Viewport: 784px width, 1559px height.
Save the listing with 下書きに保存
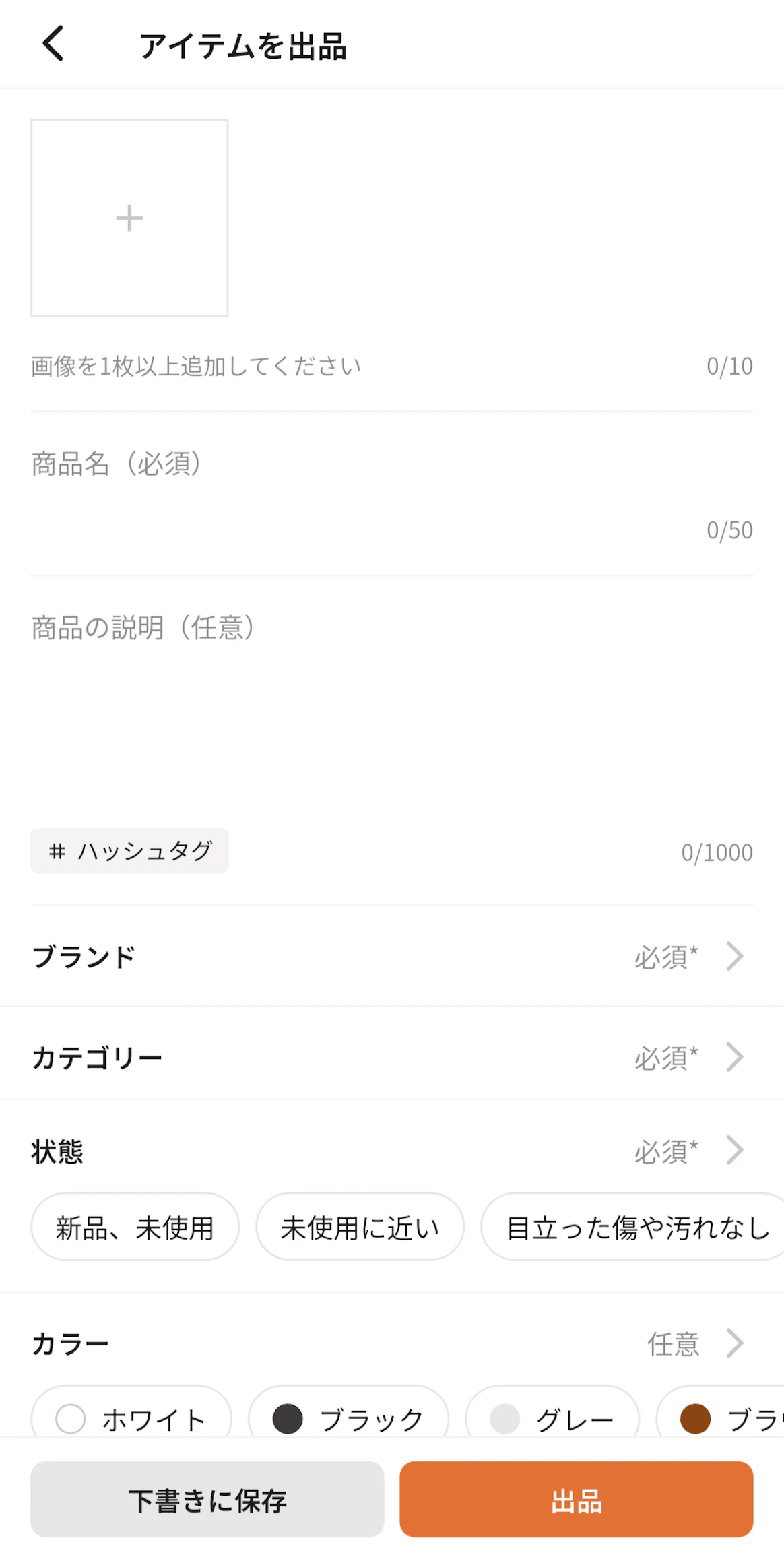[207, 1500]
